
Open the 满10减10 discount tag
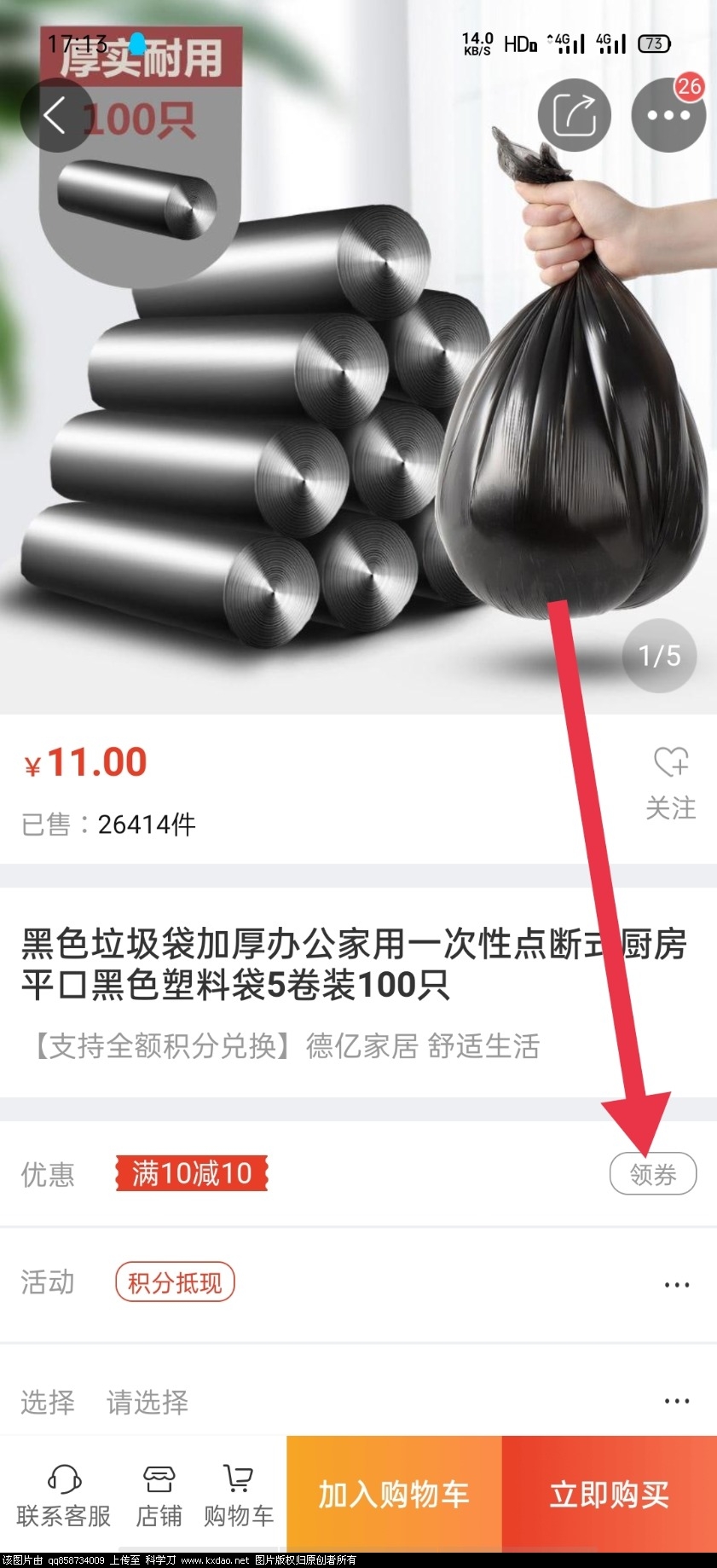click(192, 1174)
